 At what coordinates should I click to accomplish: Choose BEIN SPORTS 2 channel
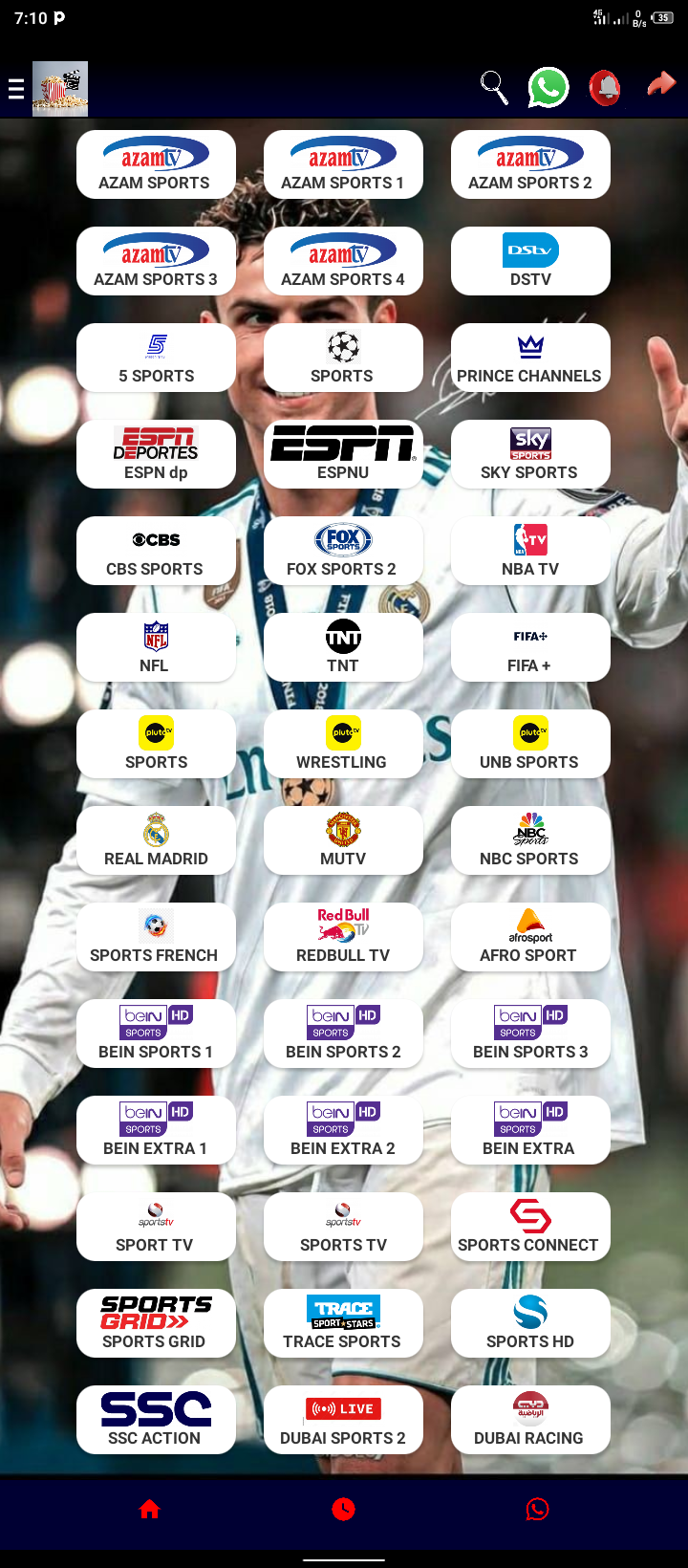coord(343,1034)
